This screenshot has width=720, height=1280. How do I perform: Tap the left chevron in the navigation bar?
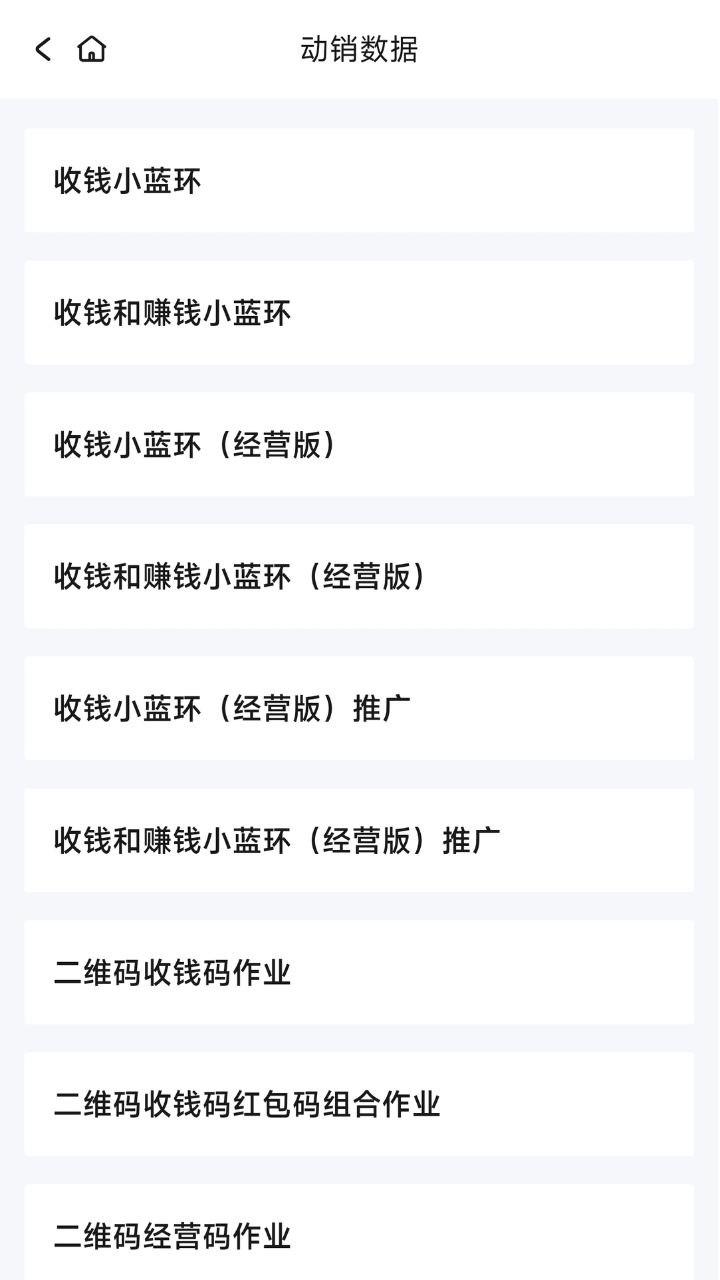tap(40, 48)
